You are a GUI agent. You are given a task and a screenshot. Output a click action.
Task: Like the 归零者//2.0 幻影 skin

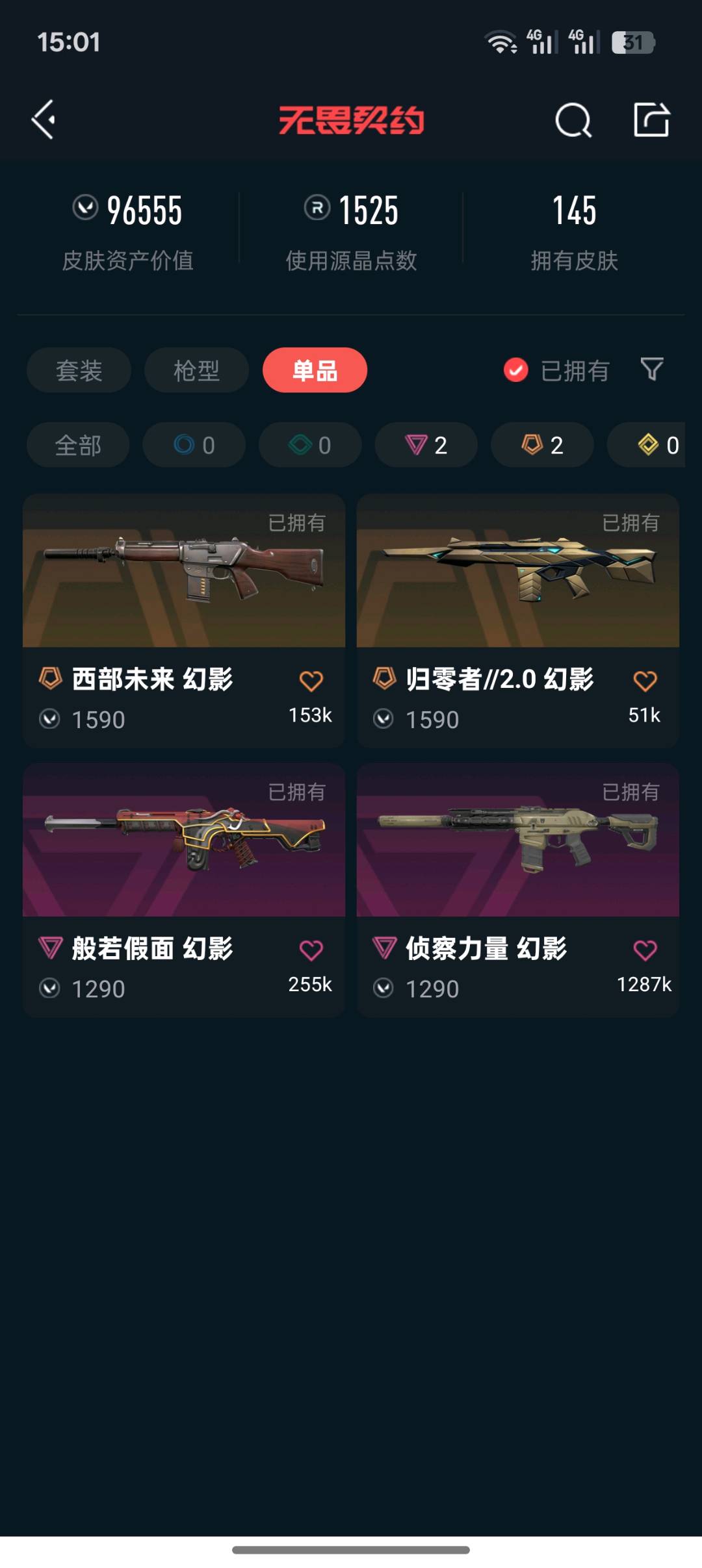[645, 681]
